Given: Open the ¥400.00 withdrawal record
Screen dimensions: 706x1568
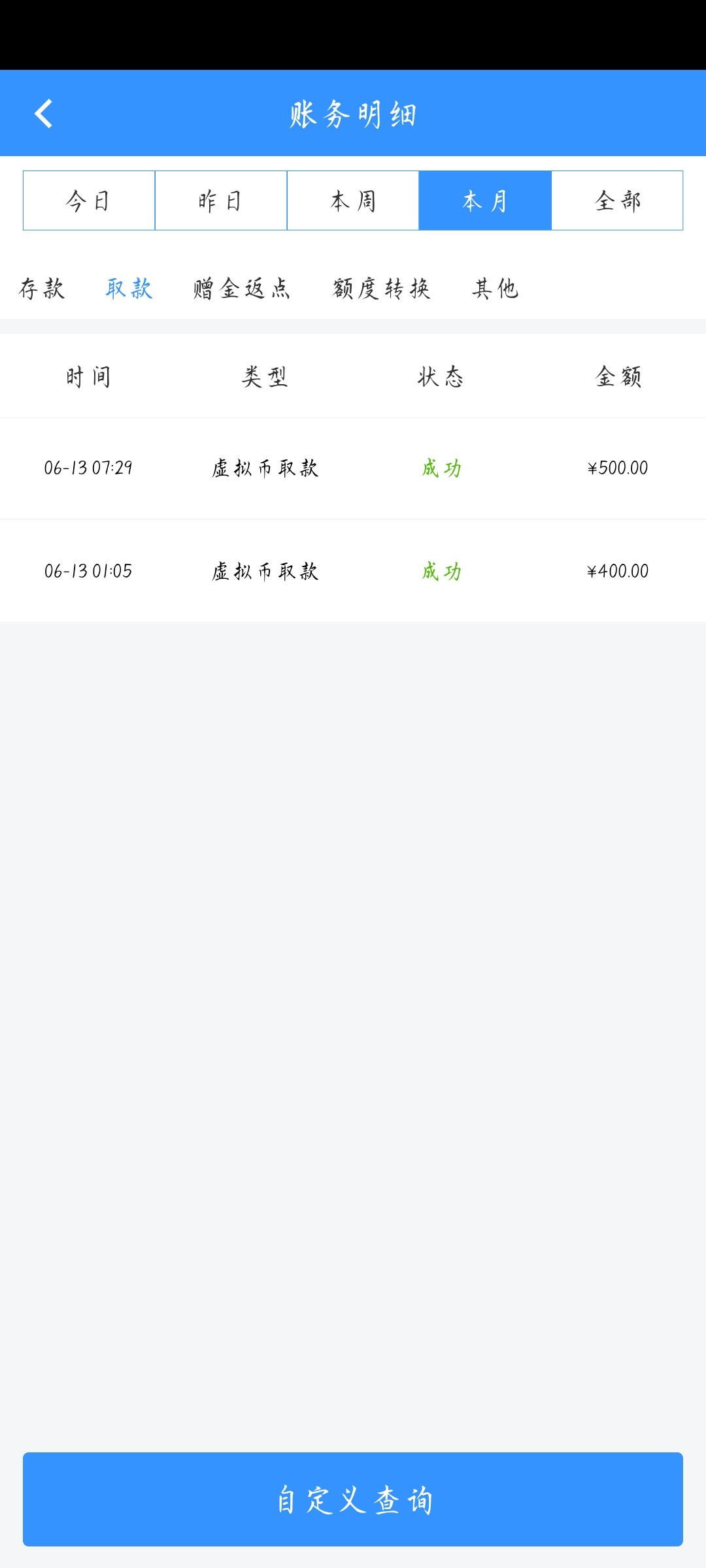Looking at the screenshot, I should [353, 571].
